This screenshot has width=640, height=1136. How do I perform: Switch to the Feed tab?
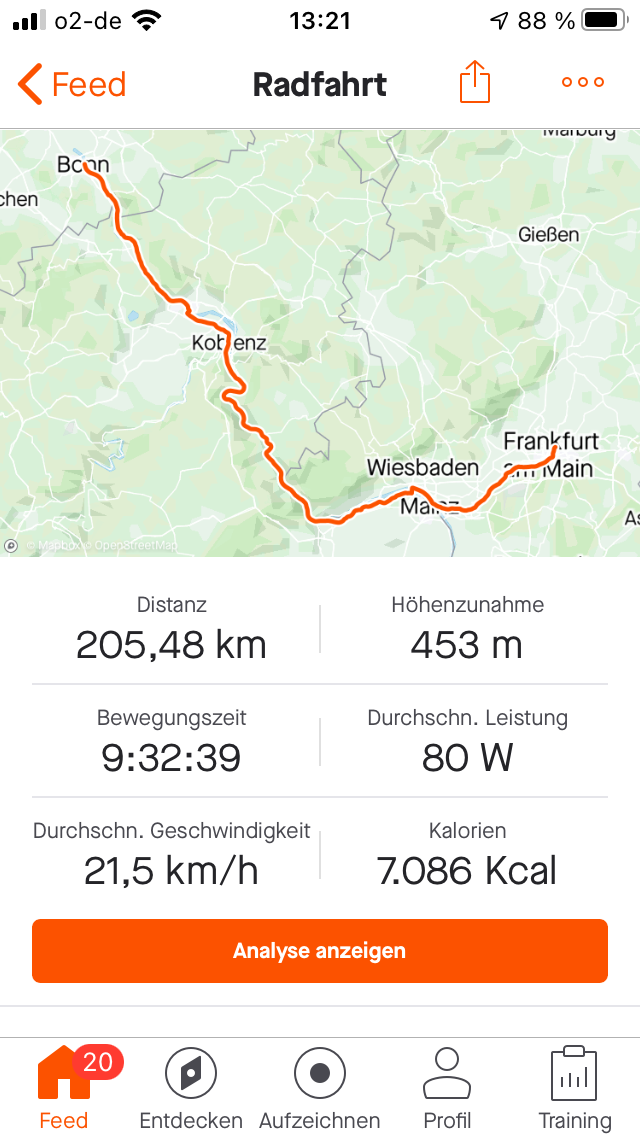pyautogui.click(x=65, y=1087)
